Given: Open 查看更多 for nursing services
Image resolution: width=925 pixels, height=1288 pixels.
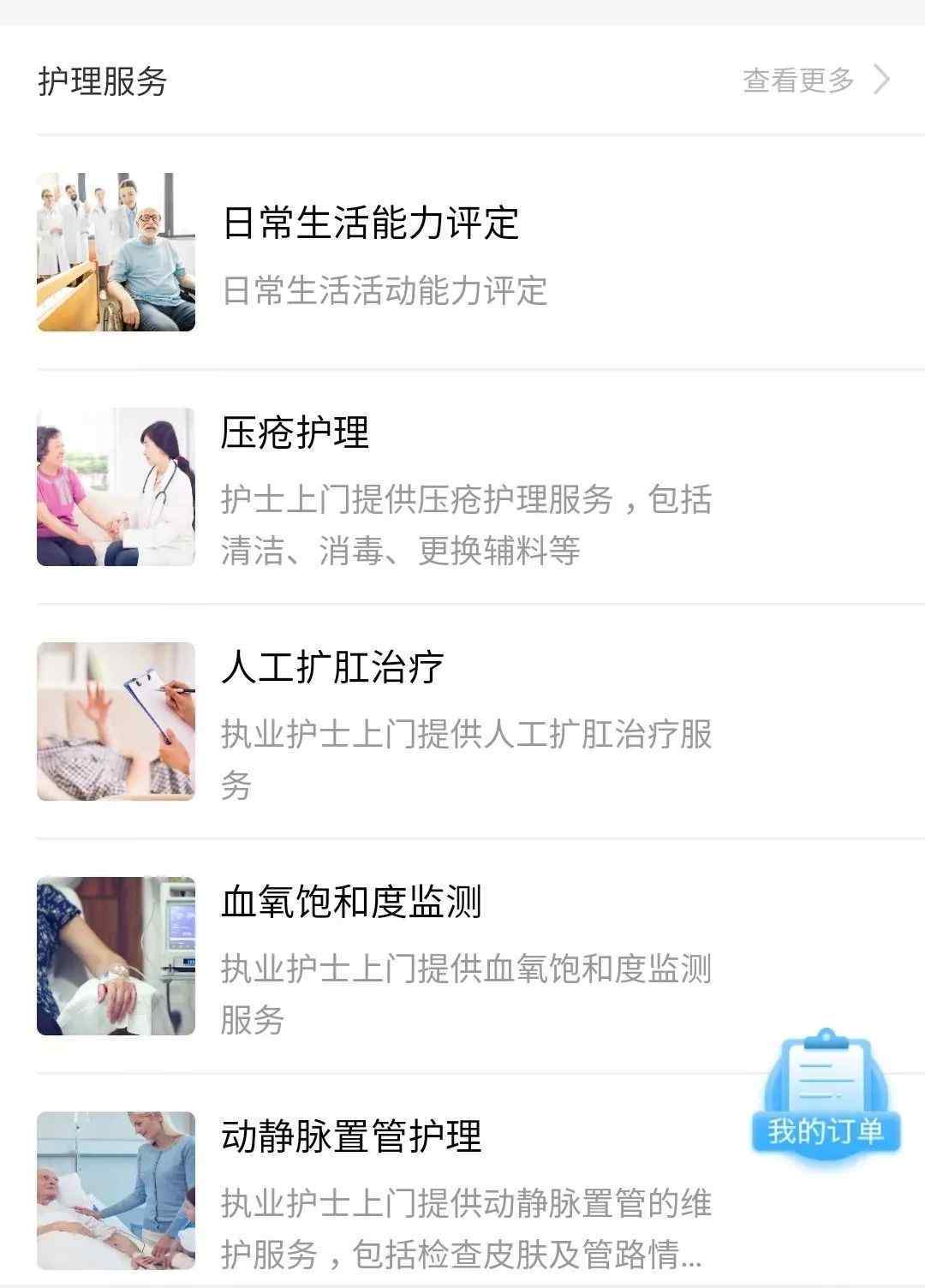Looking at the screenshot, I should tap(815, 80).
